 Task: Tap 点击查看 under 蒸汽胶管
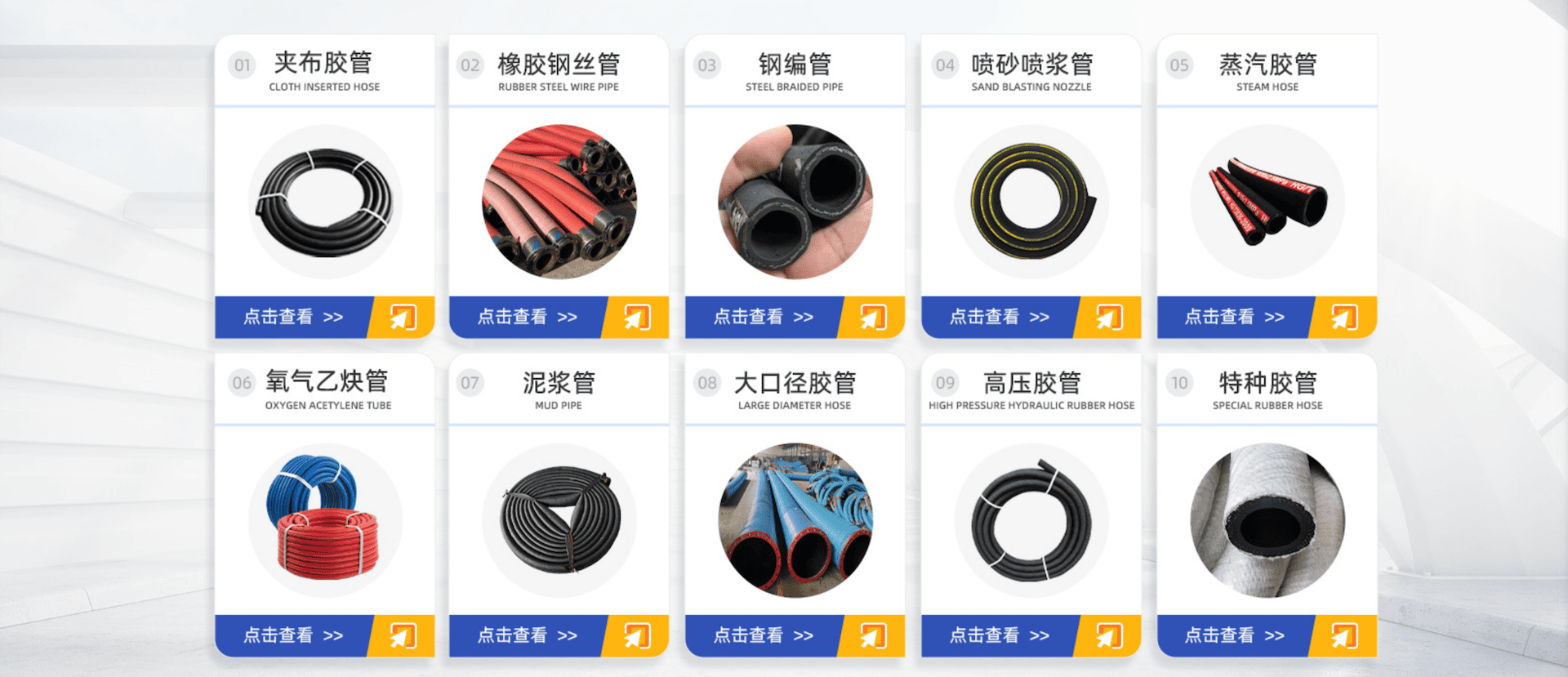1234,317
